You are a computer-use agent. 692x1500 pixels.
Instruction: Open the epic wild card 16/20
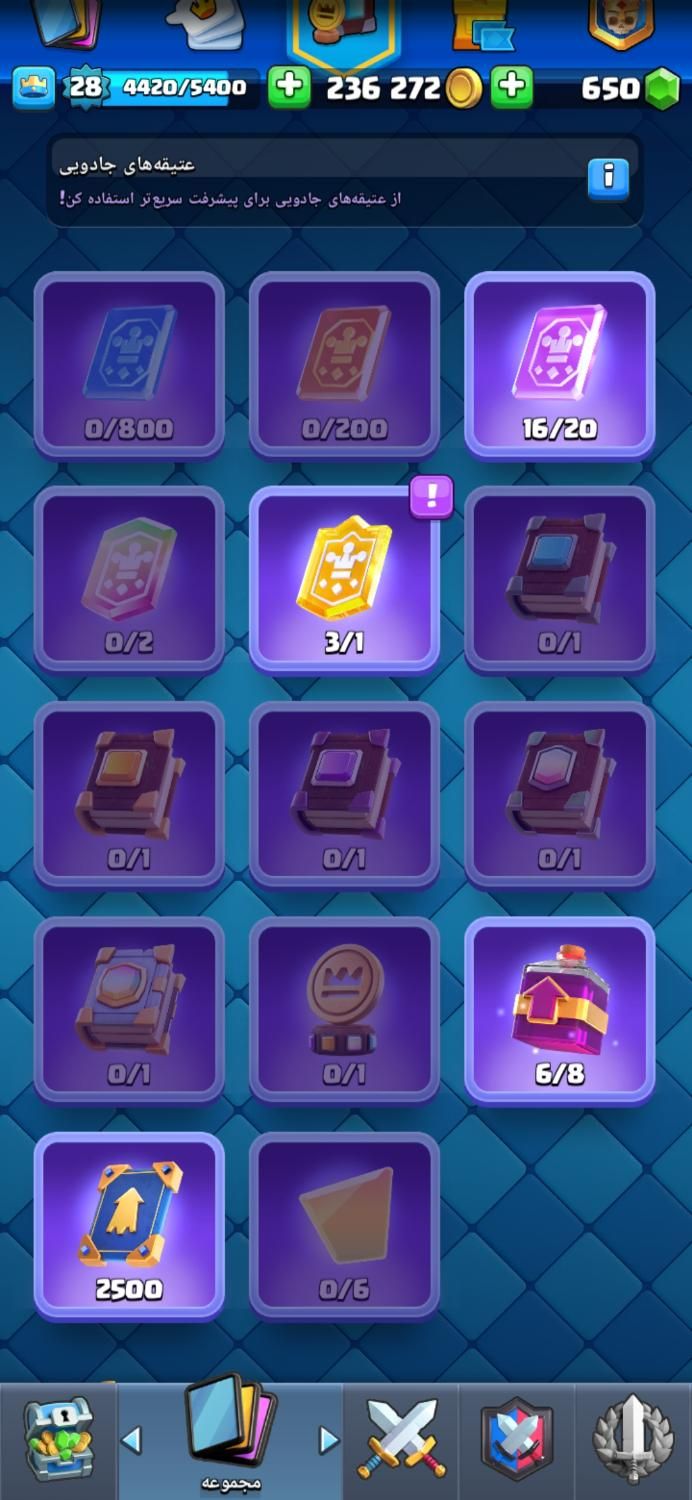click(559, 365)
